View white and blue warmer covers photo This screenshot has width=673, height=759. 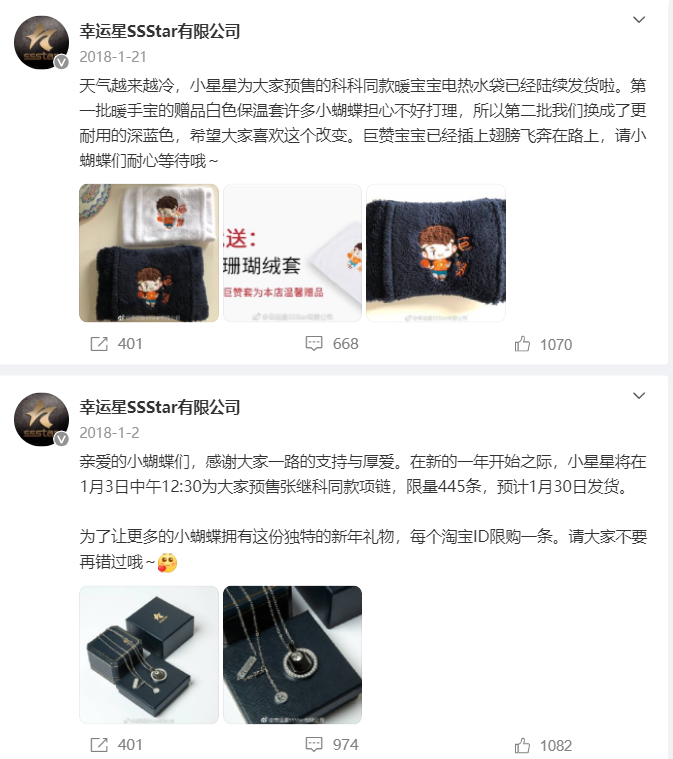pyautogui.click(x=149, y=253)
